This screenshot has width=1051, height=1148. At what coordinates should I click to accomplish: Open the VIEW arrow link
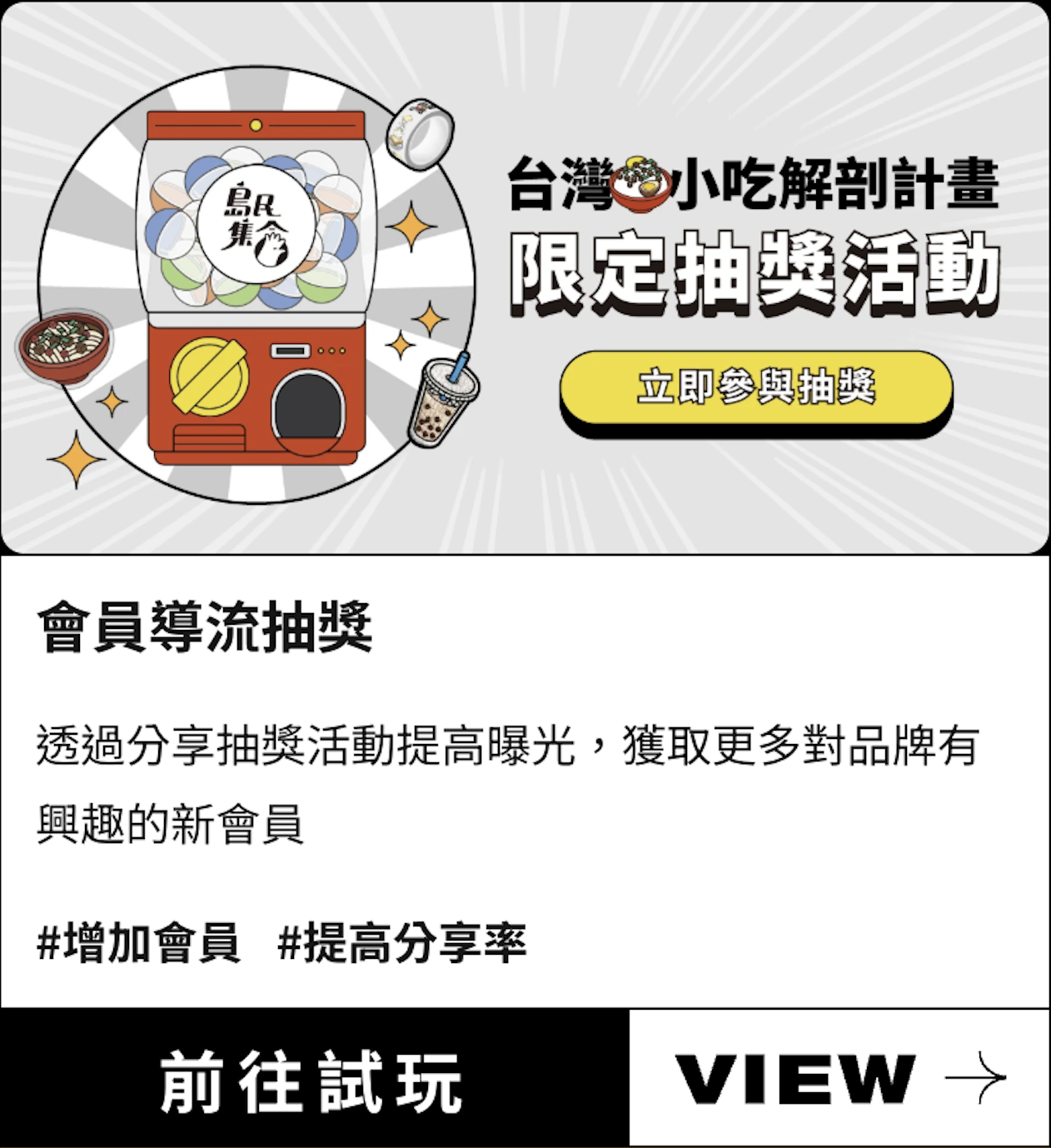(839, 1079)
